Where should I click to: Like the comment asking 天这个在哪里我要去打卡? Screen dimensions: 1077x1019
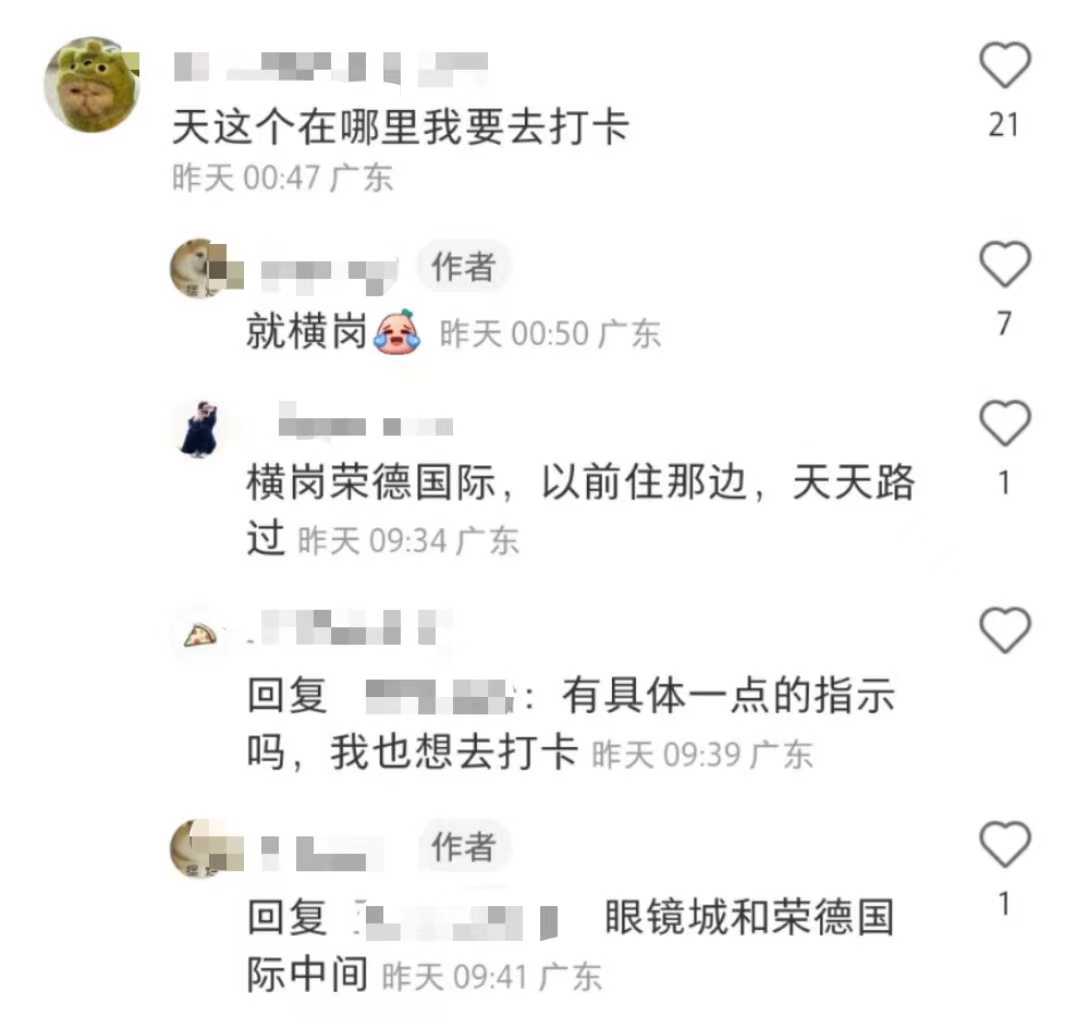coord(1003,66)
